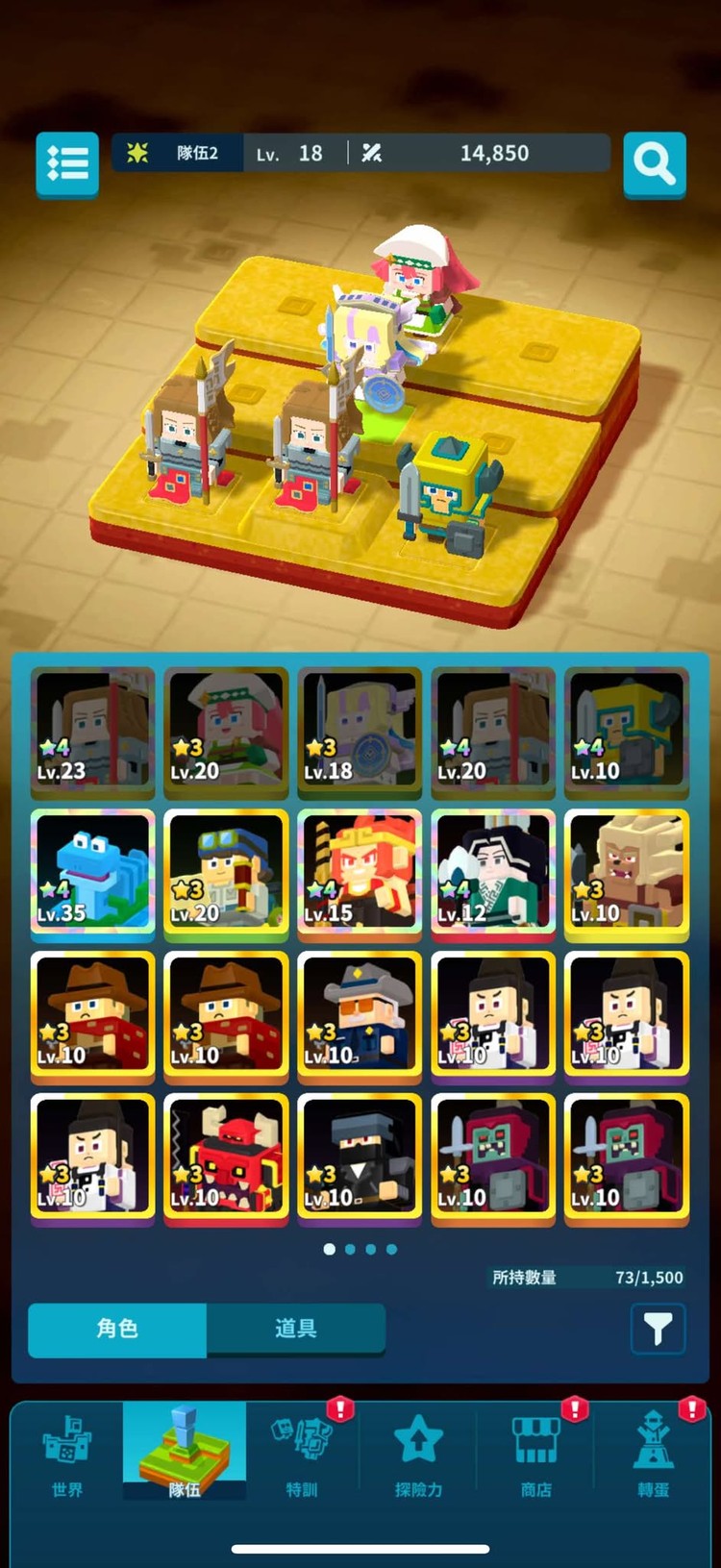Pick the black ninja Lv.10 character
This screenshot has width=721, height=1568.
360,1157
